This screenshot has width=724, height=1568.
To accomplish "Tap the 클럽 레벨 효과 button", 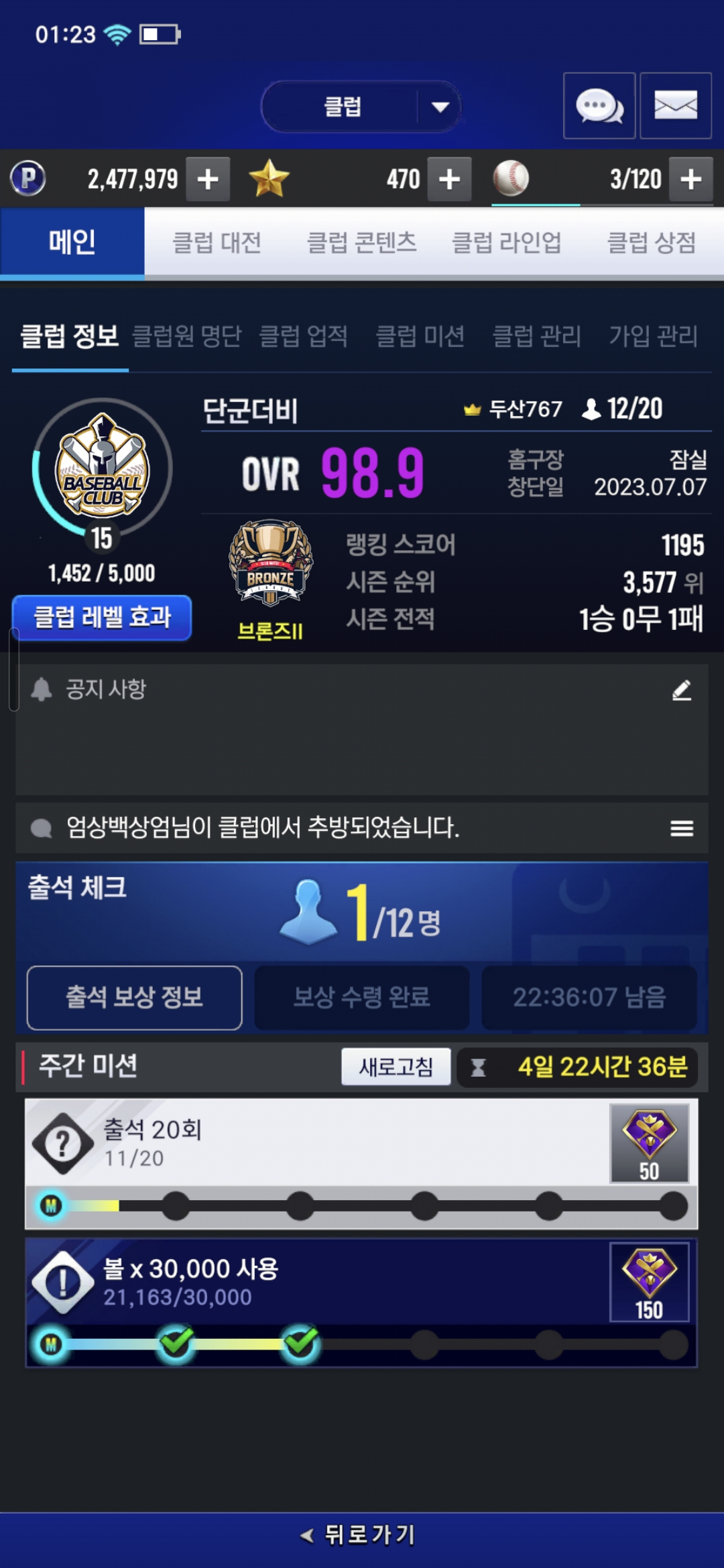I will tap(102, 618).
